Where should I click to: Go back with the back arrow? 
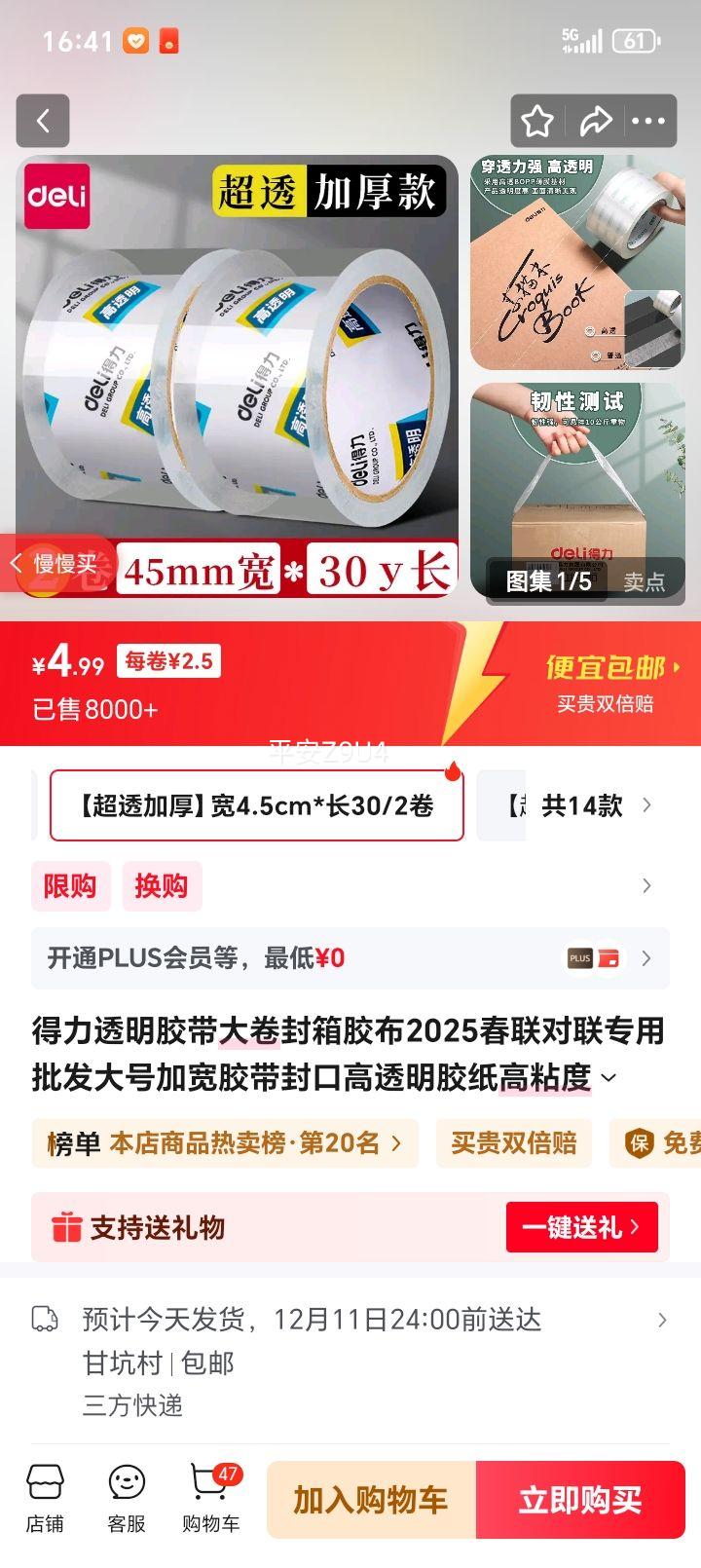coord(42,120)
